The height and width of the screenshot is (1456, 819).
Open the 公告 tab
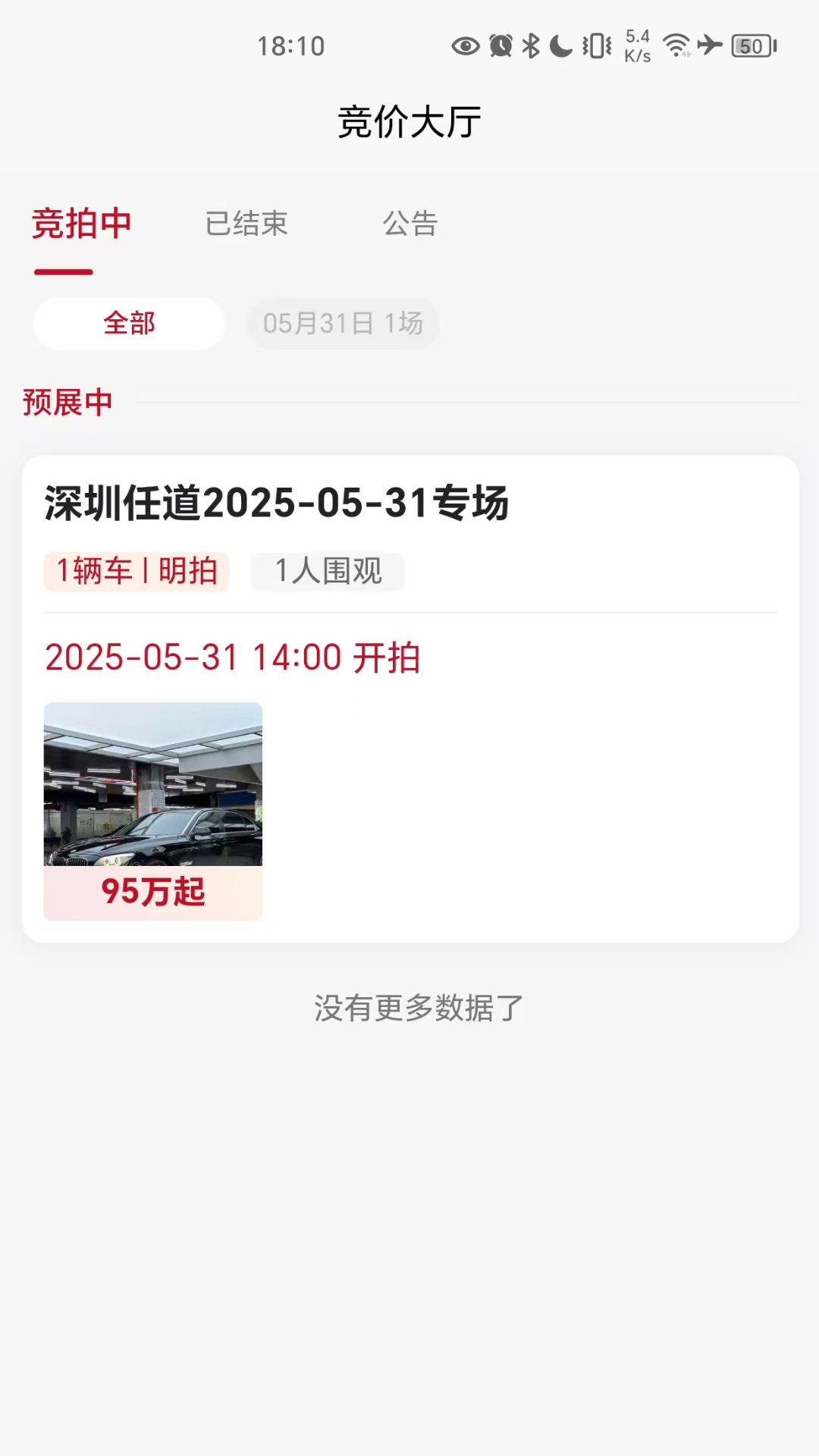[409, 224]
